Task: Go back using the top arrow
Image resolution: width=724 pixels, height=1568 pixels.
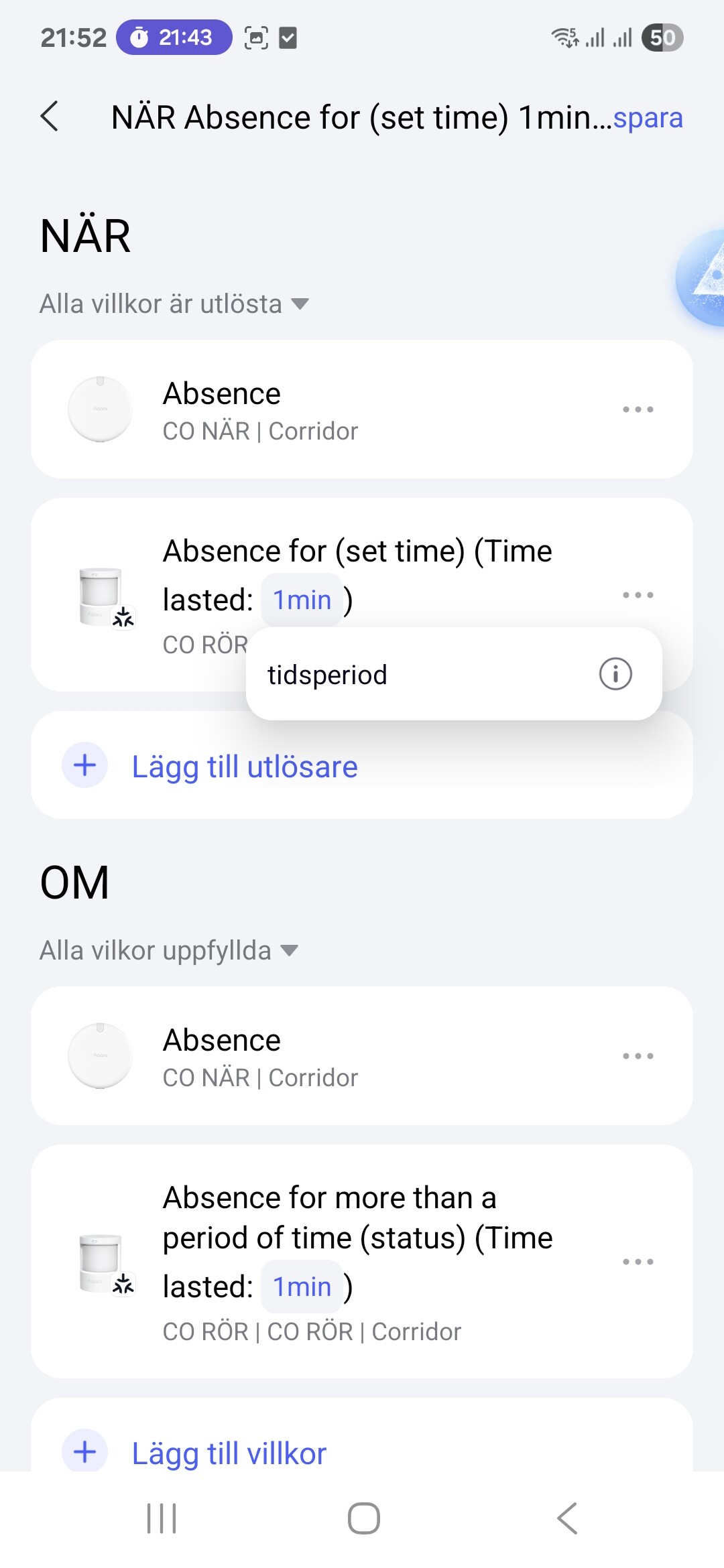Action: coord(50,117)
